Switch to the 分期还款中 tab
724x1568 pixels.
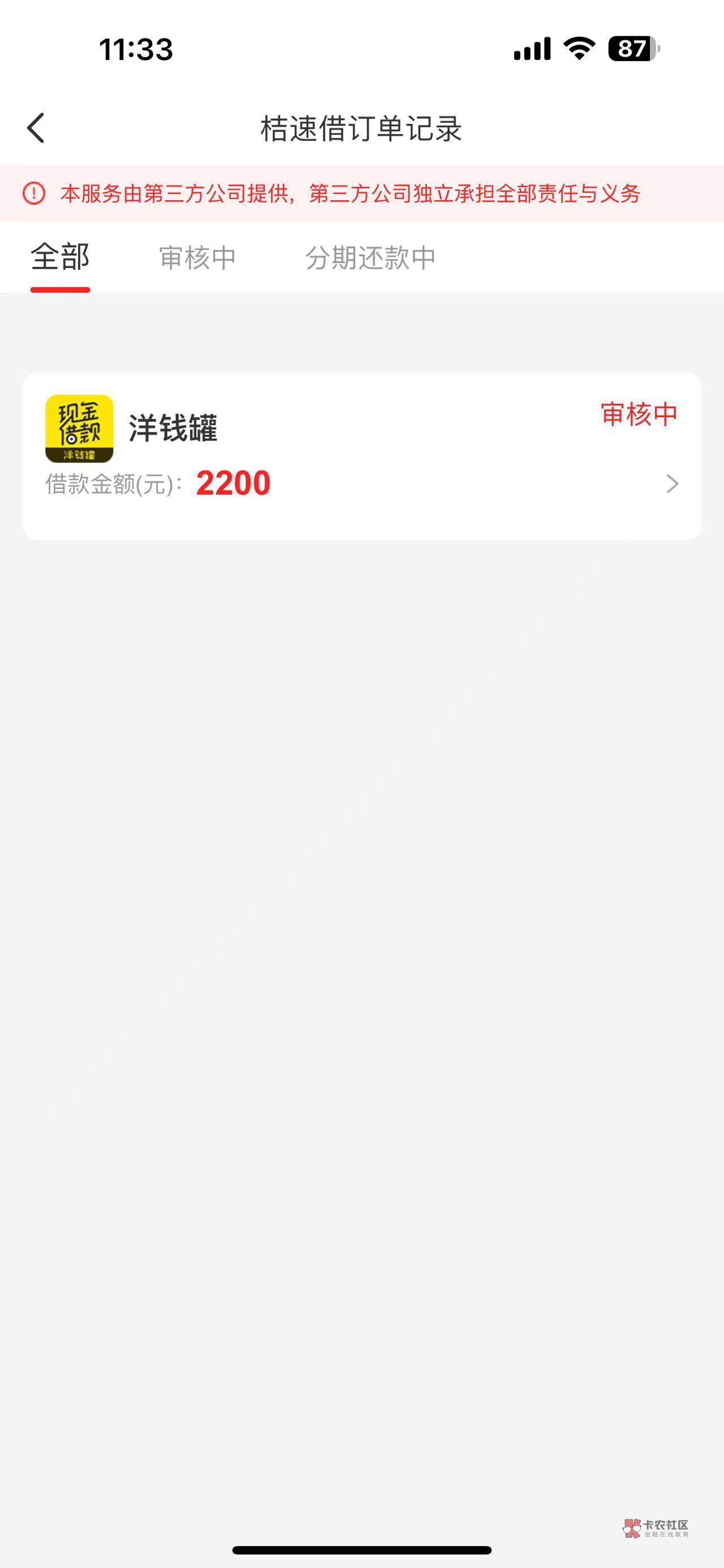pos(370,258)
